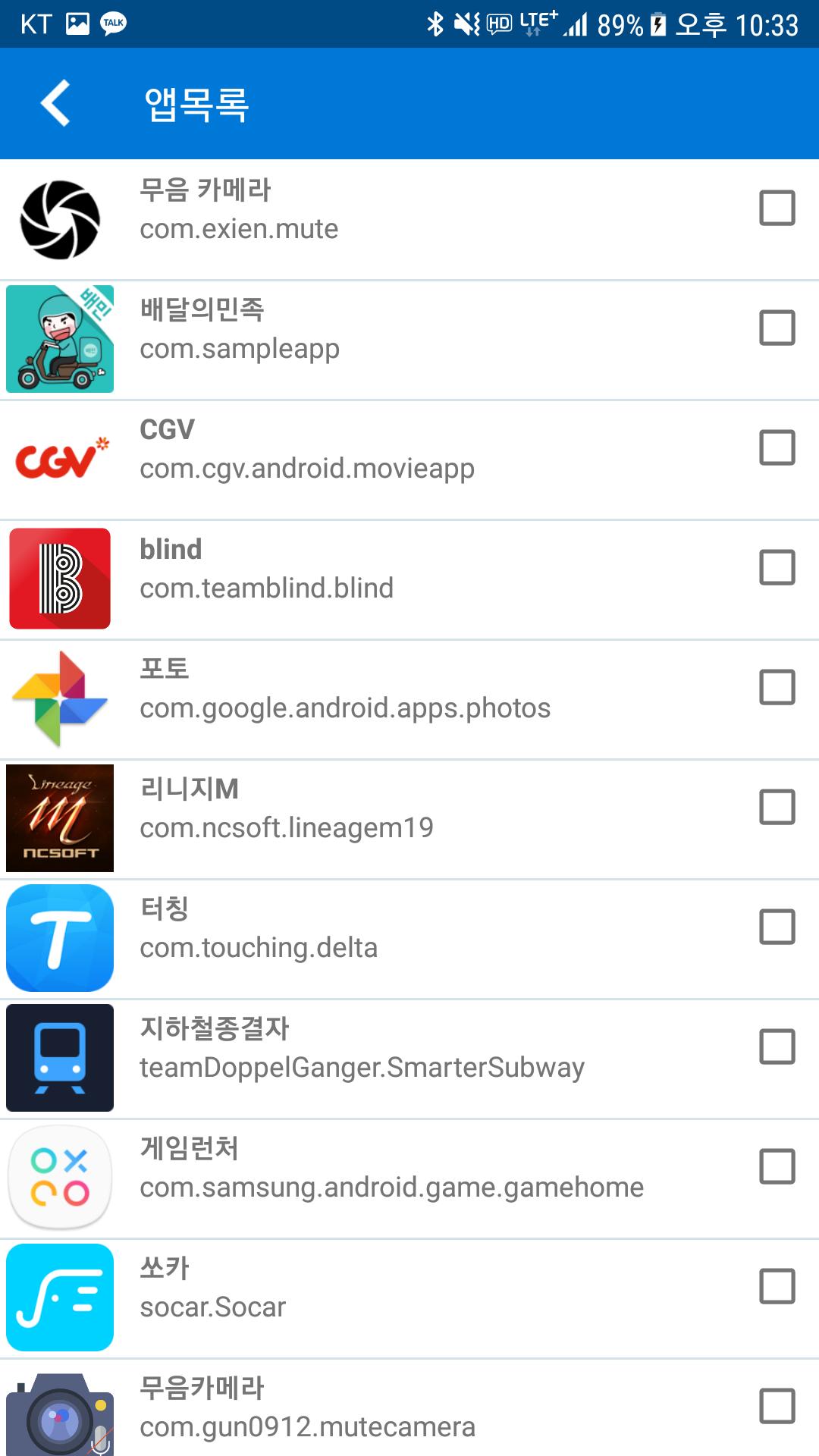Select the 배달의민족 checkbox
This screenshot has width=819, height=1456.
tap(777, 328)
